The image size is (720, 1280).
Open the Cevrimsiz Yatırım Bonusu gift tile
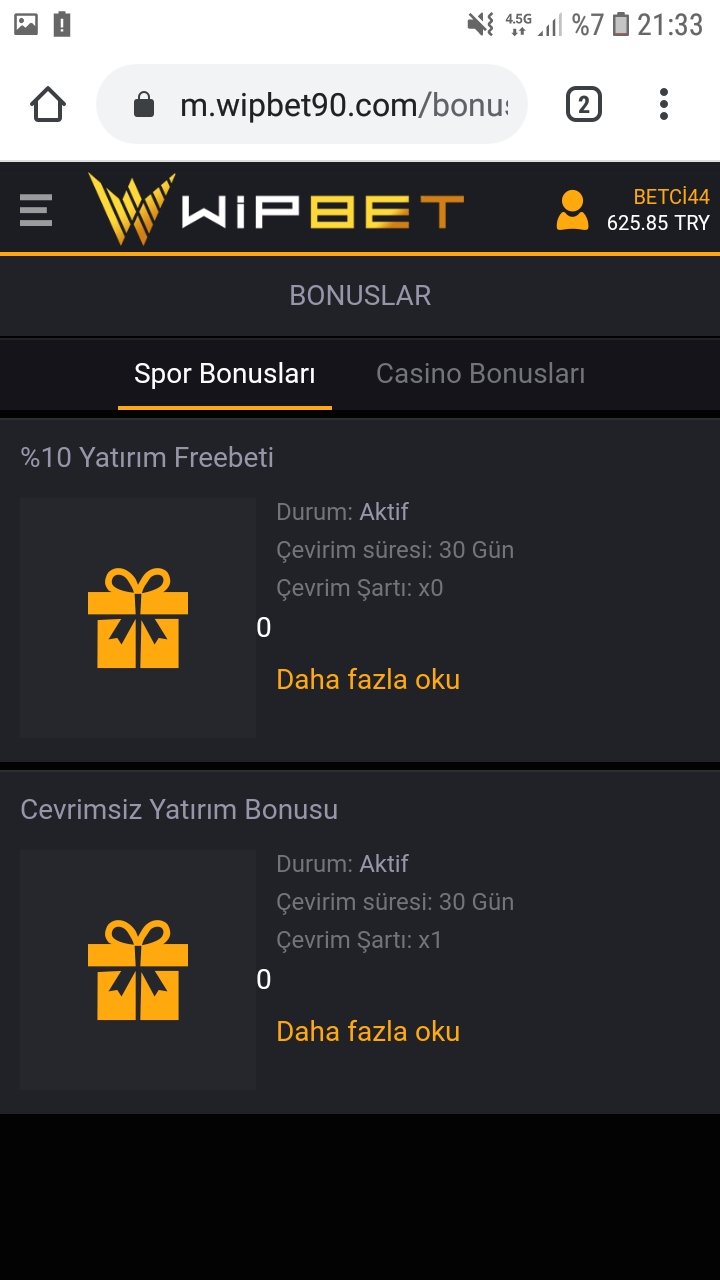coord(138,970)
